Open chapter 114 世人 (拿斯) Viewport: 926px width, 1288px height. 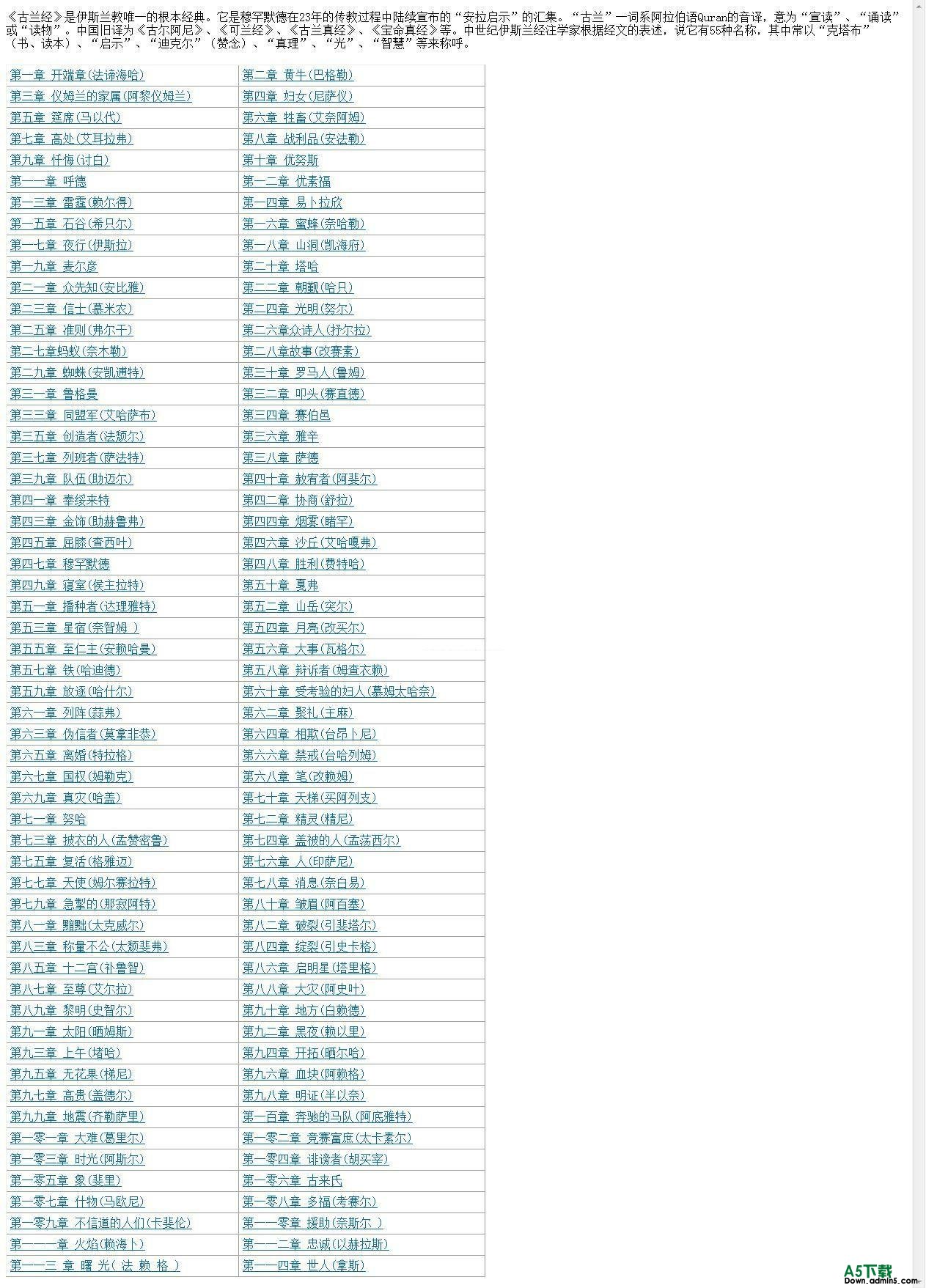tap(304, 1265)
